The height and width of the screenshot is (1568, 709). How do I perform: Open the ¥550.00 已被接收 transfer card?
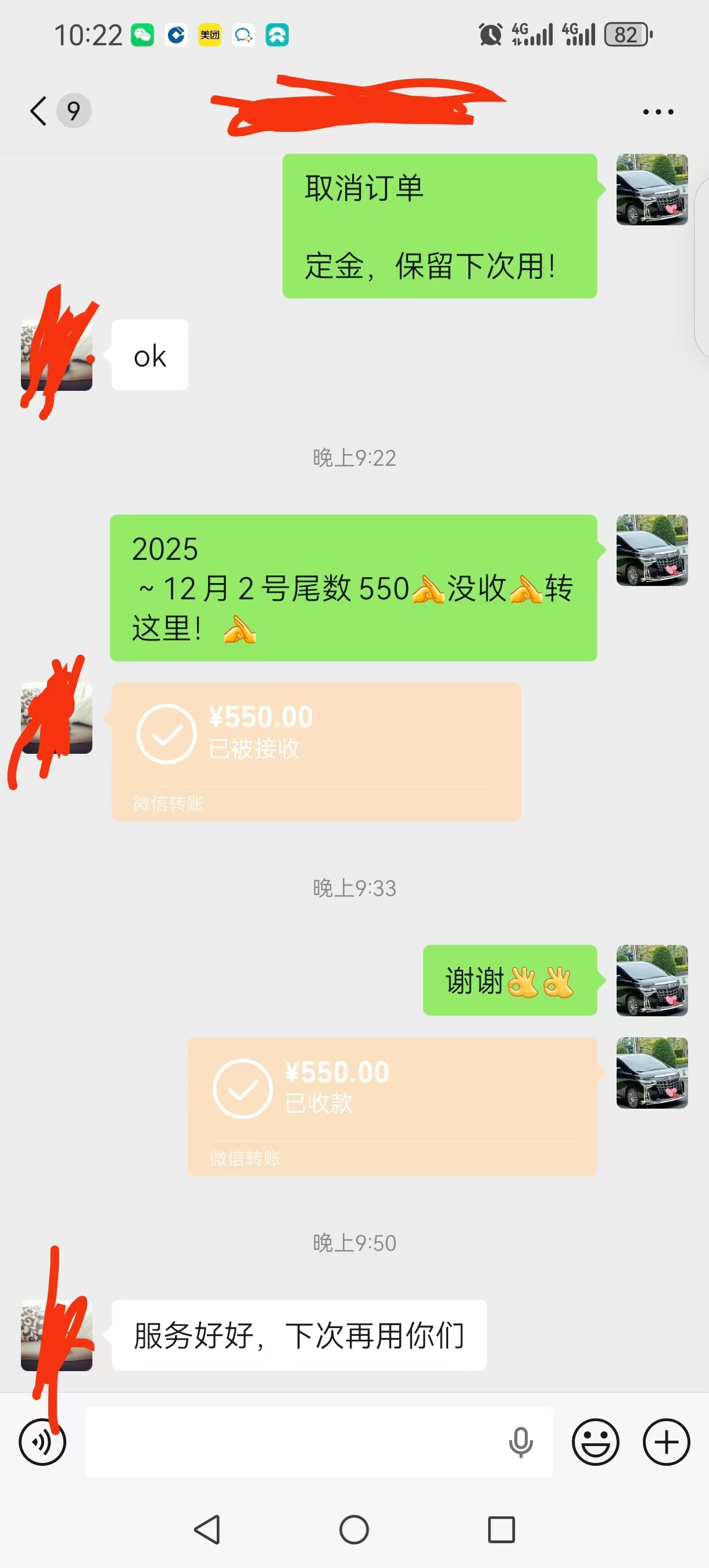(316, 751)
